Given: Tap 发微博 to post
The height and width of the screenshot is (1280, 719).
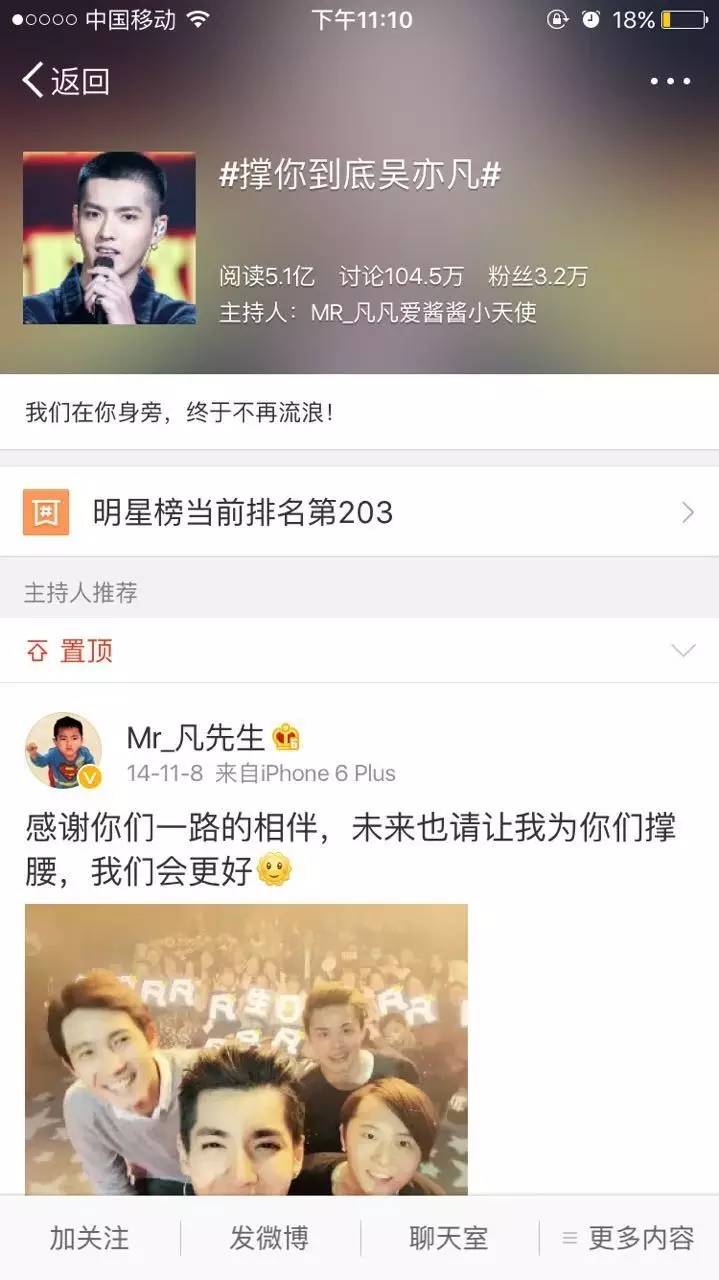Looking at the screenshot, I should pyautogui.click(x=270, y=1238).
